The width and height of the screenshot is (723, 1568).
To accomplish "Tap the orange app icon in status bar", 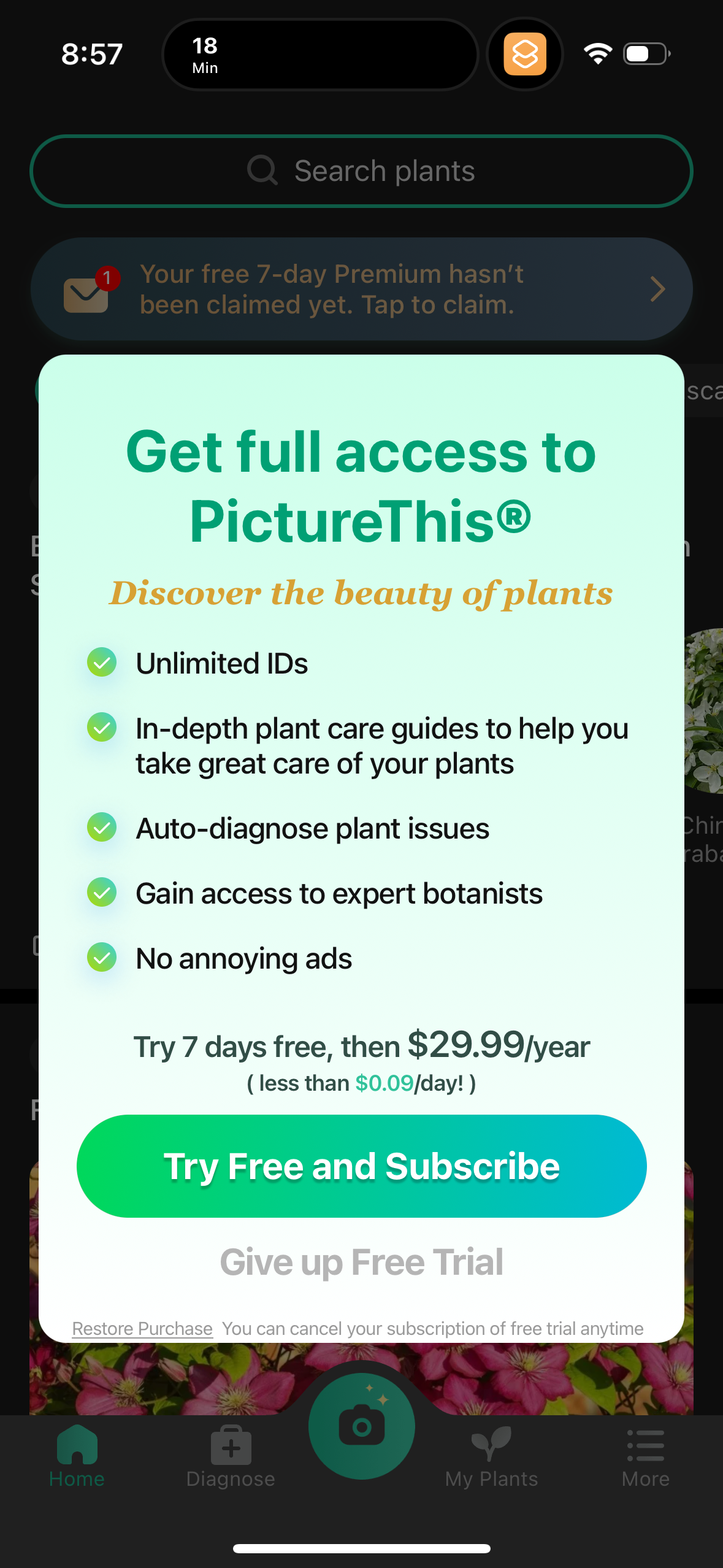I will [524, 54].
